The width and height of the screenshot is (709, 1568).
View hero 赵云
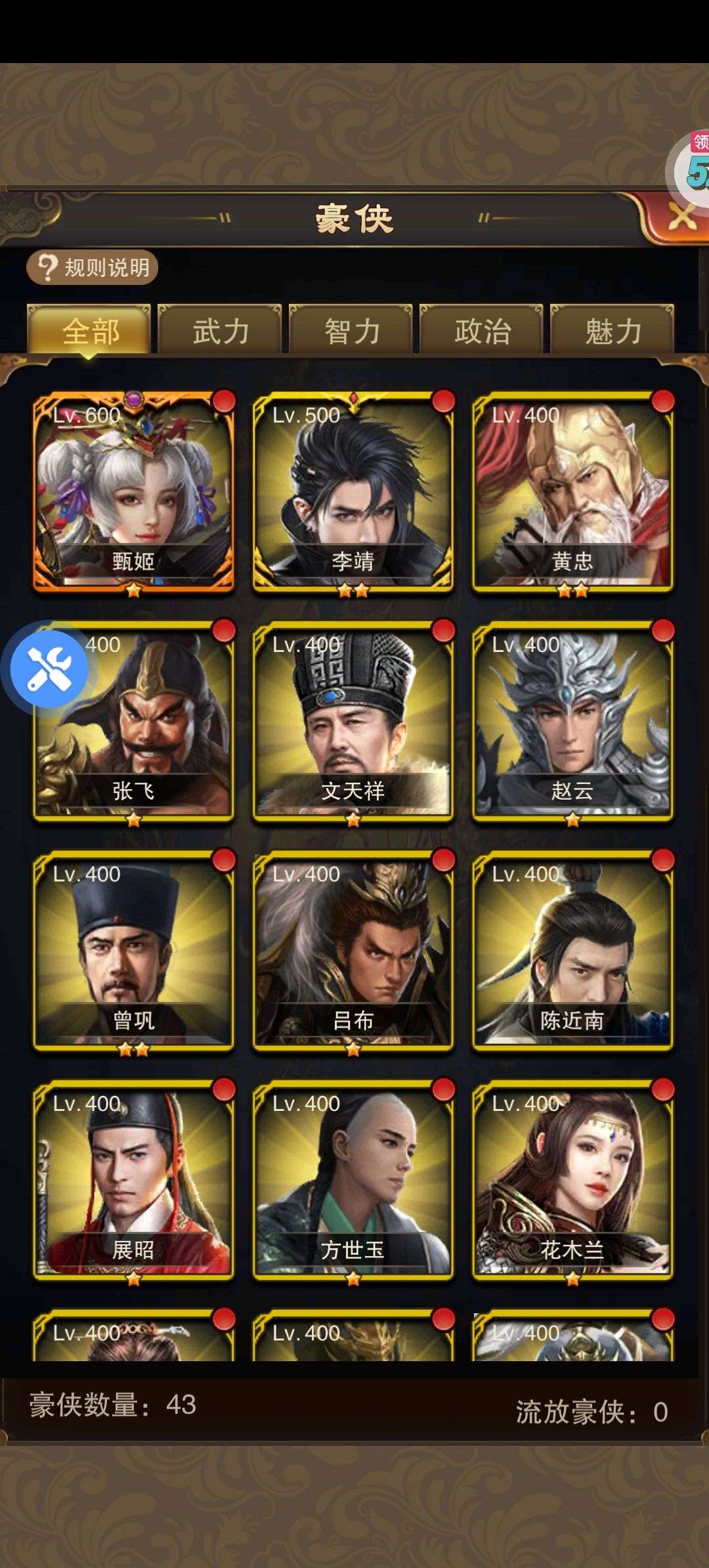572,721
